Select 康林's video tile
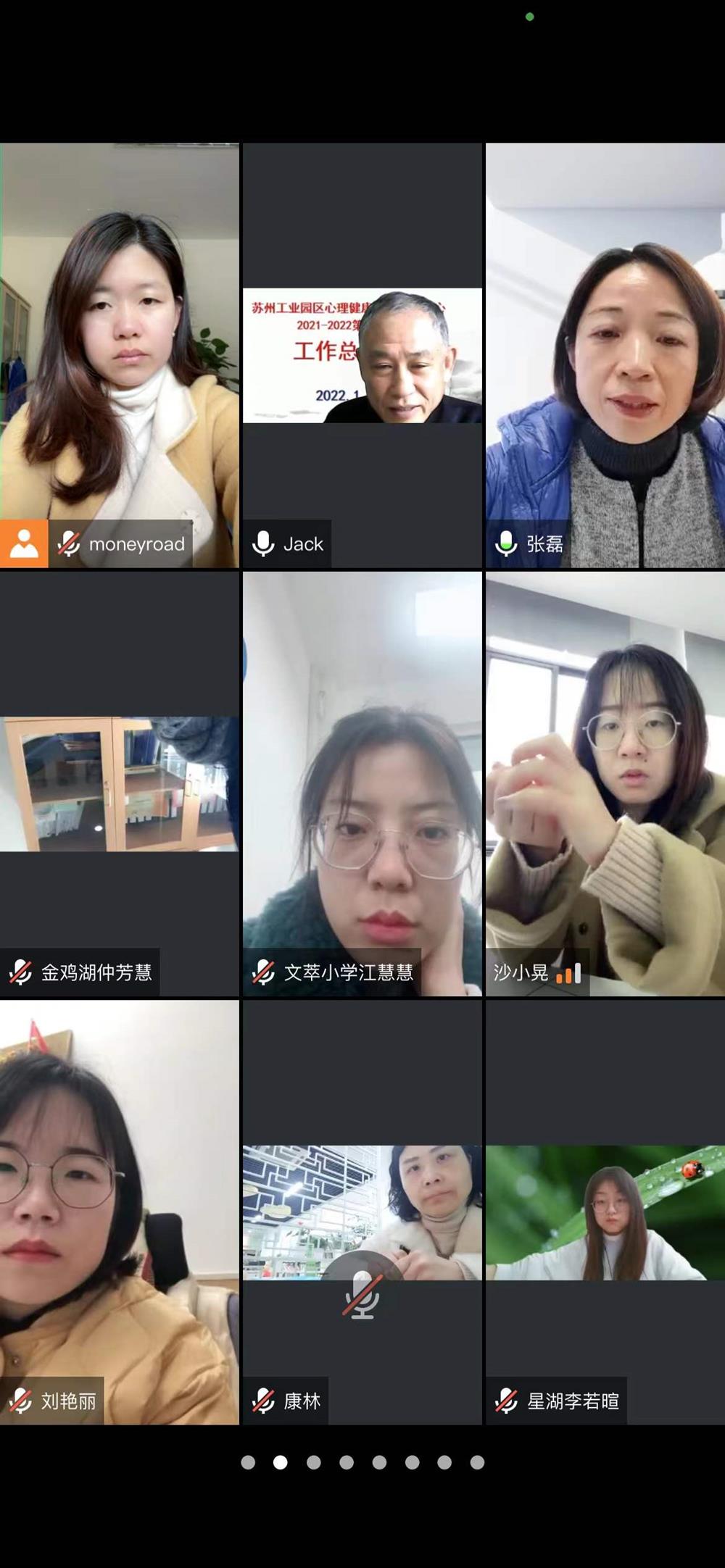 pyautogui.click(x=362, y=1212)
